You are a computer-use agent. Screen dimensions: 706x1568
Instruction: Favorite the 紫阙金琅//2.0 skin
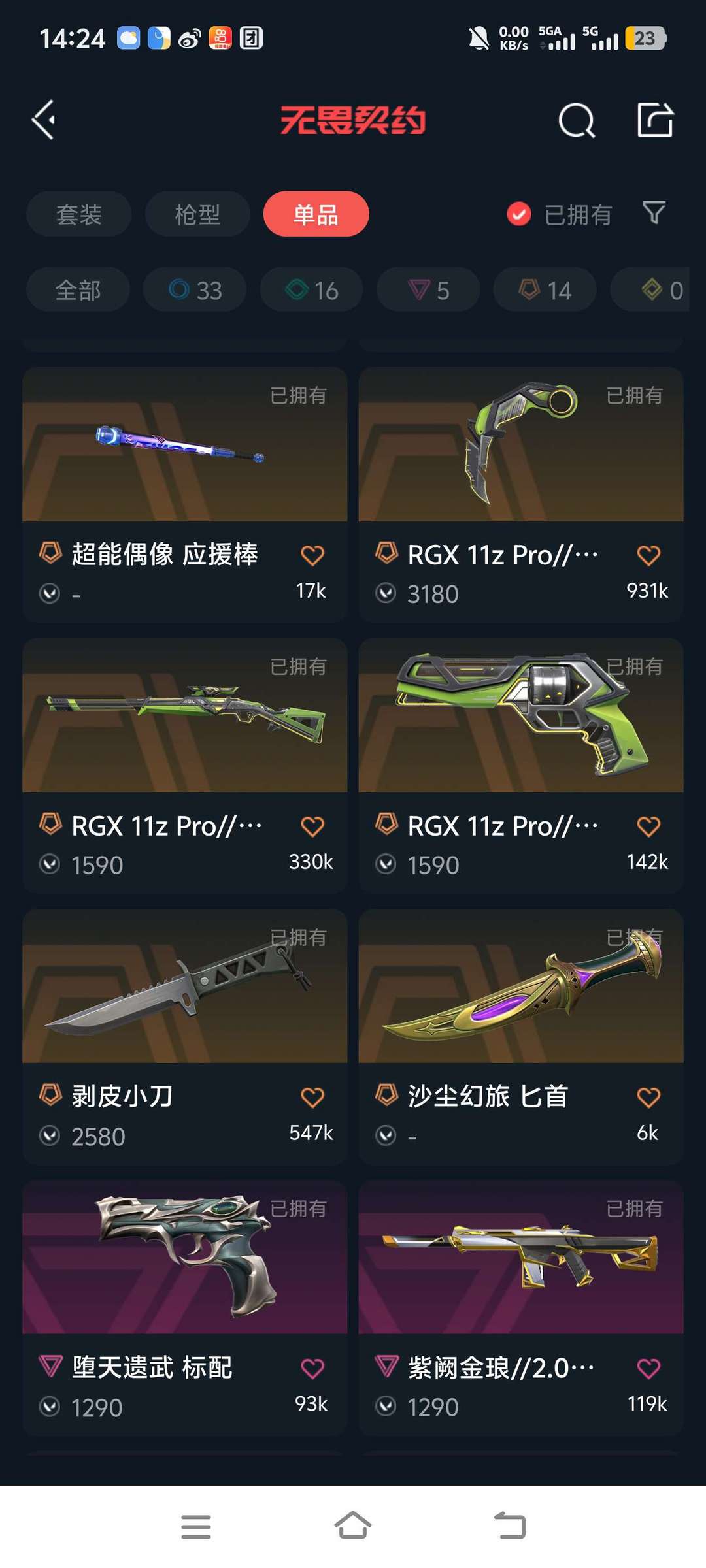648,1368
